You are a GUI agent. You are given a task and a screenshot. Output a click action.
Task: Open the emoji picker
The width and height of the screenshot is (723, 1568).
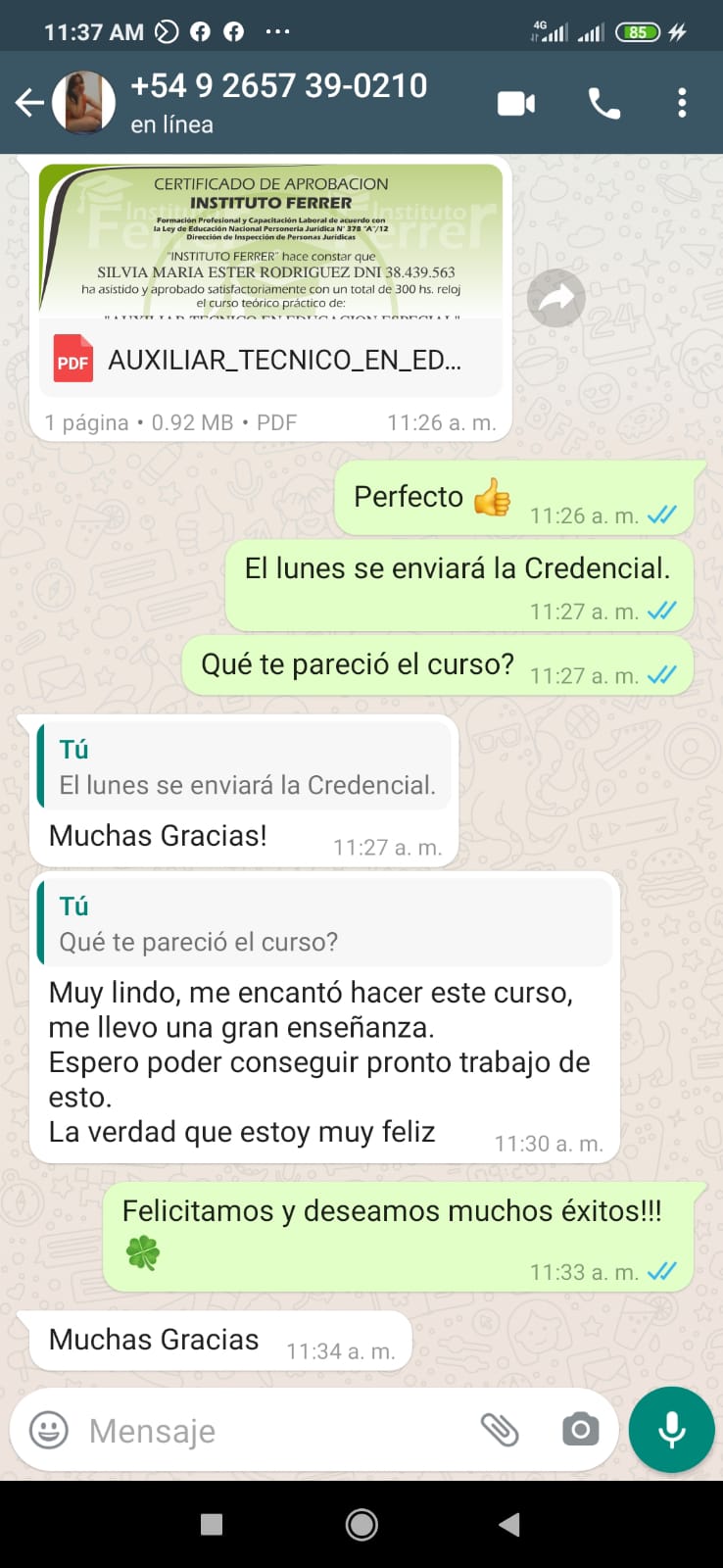[x=49, y=1430]
